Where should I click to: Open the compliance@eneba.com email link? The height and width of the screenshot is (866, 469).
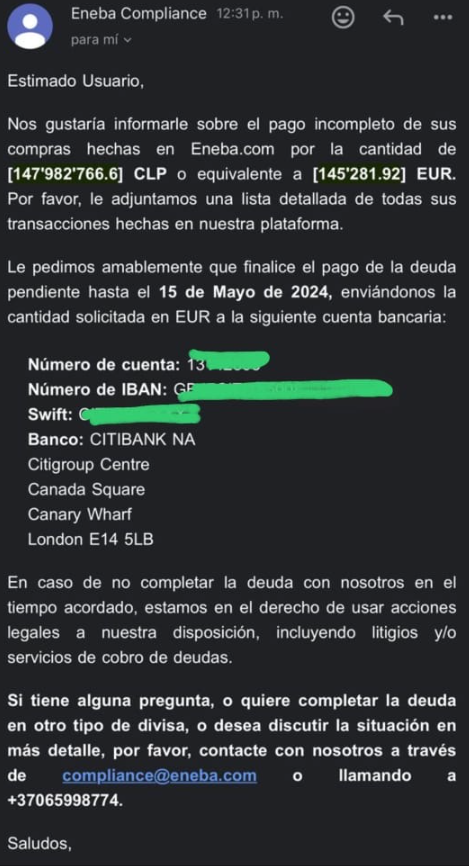pyautogui.click(x=160, y=775)
